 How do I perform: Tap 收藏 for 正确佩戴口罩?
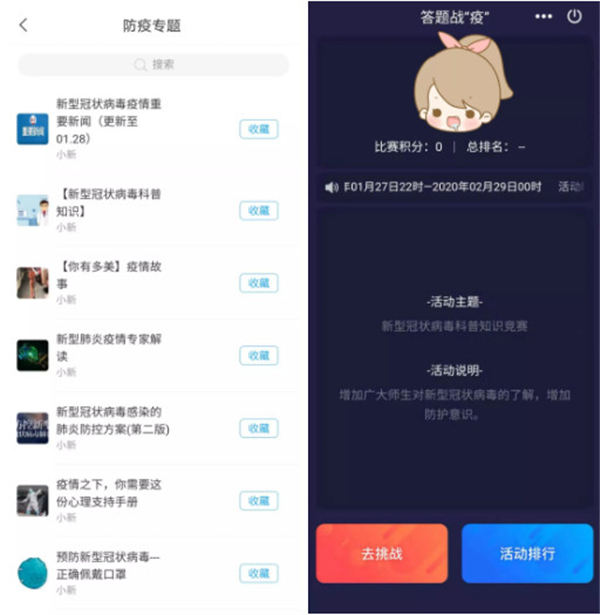tap(259, 573)
